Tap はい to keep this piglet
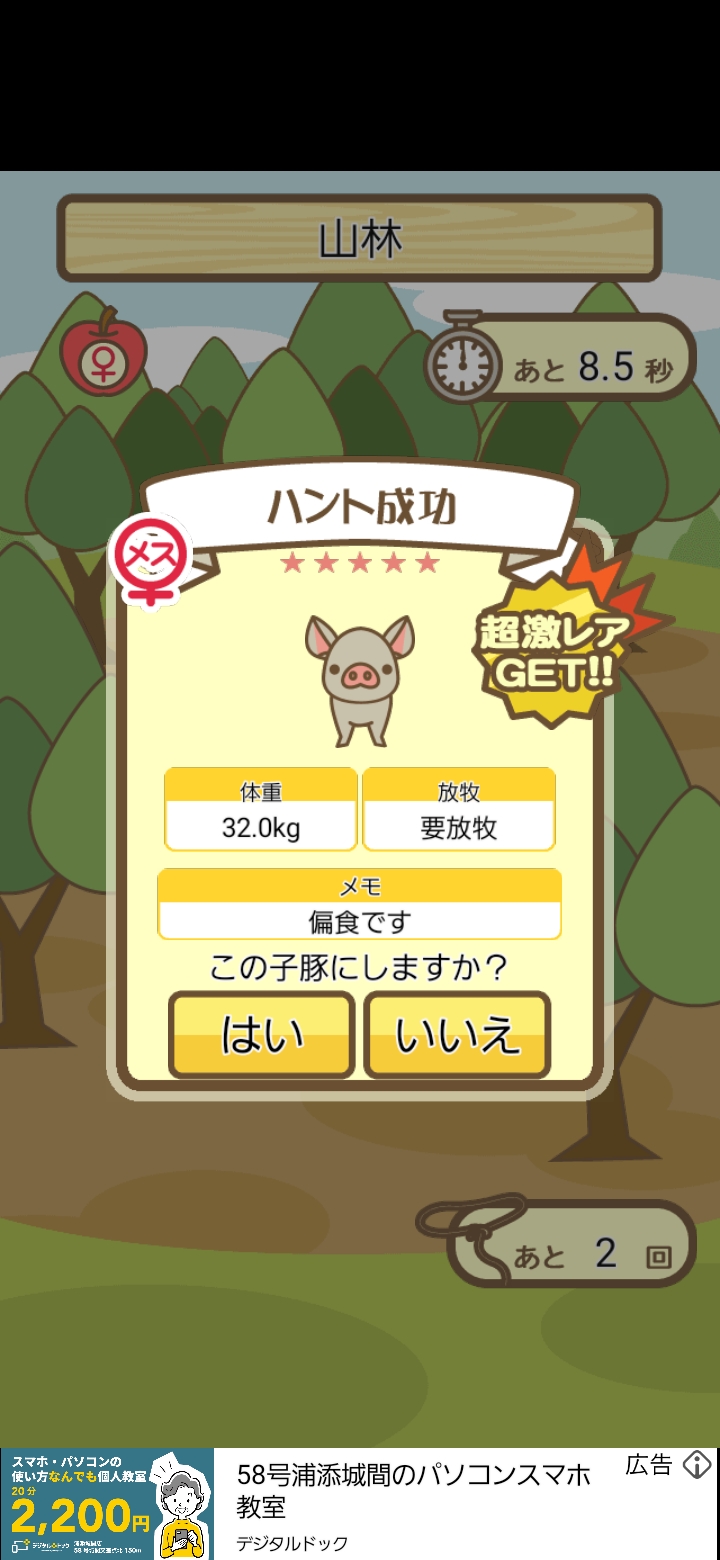Image resolution: width=720 pixels, height=1560 pixels. 261,1035
